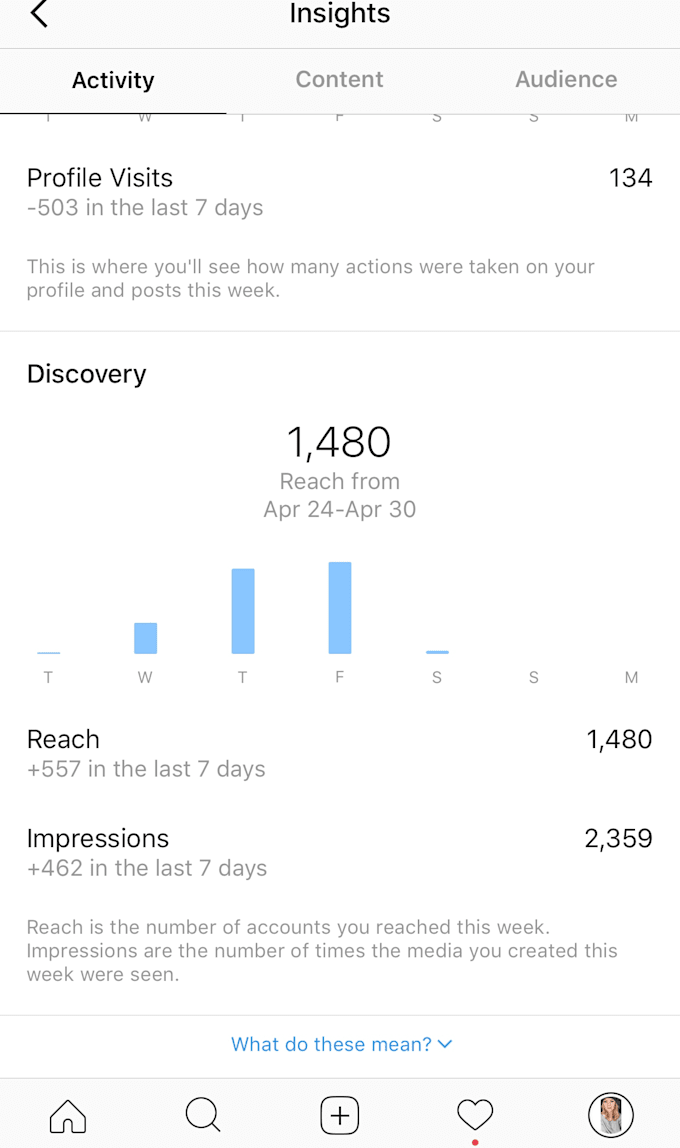Switch to the Audience tab
The height and width of the screenshot is (1148, 680).
click(566, 80)
